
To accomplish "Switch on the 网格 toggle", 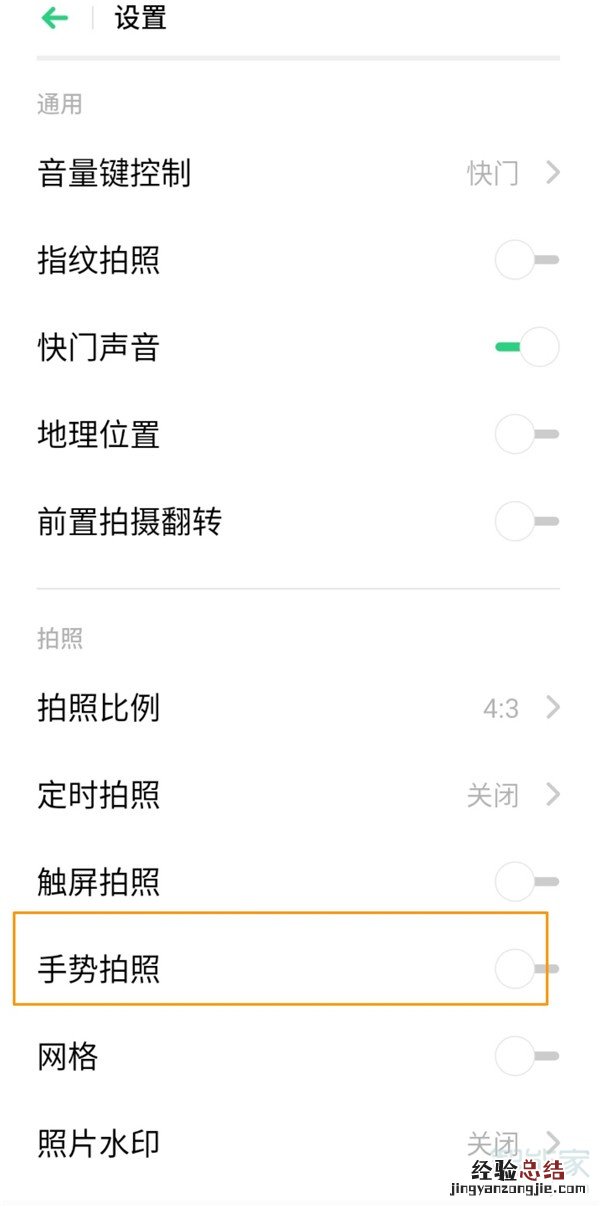I will 526,1056.
